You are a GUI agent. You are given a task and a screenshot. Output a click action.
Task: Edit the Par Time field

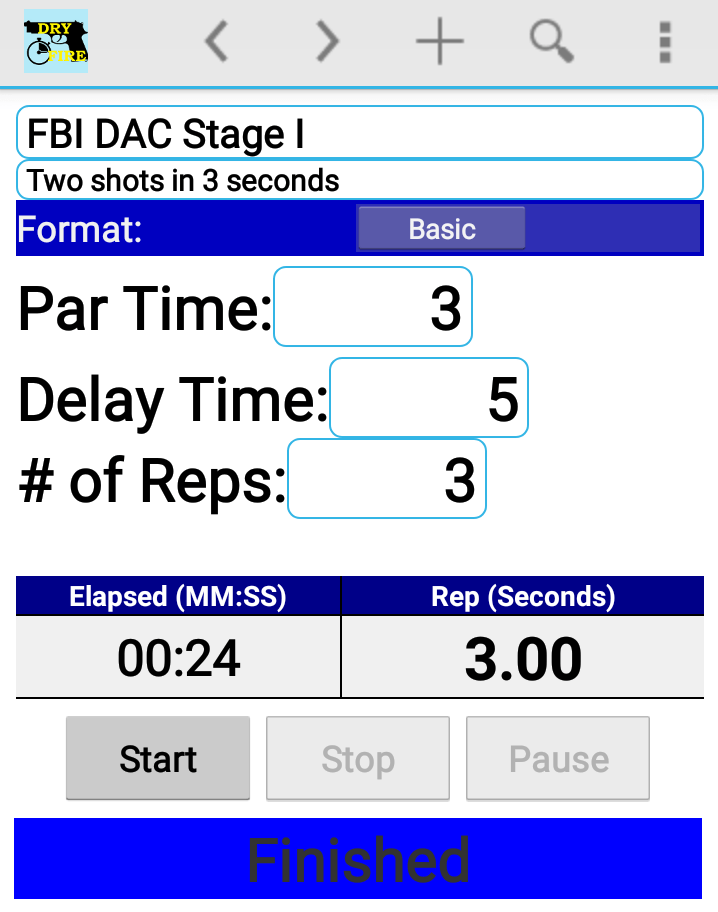click(x=372, y=307)
